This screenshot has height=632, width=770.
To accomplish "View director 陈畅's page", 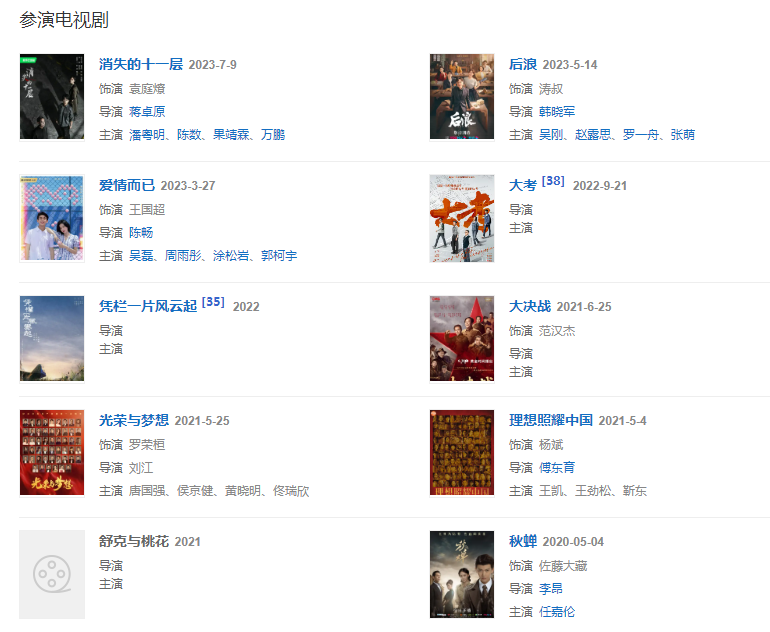I will click(x=141, y=233).
